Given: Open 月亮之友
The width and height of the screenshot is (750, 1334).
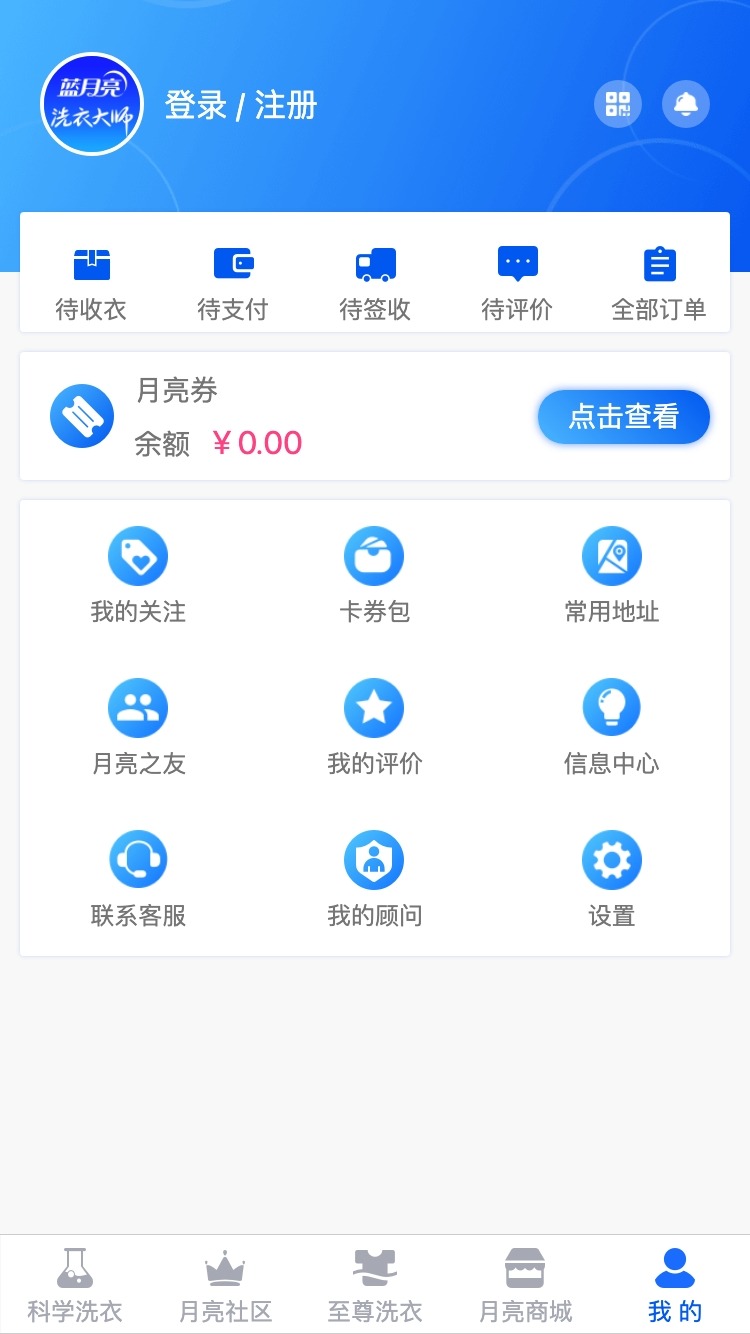Looking at the screenshot, I should point(138,728).
